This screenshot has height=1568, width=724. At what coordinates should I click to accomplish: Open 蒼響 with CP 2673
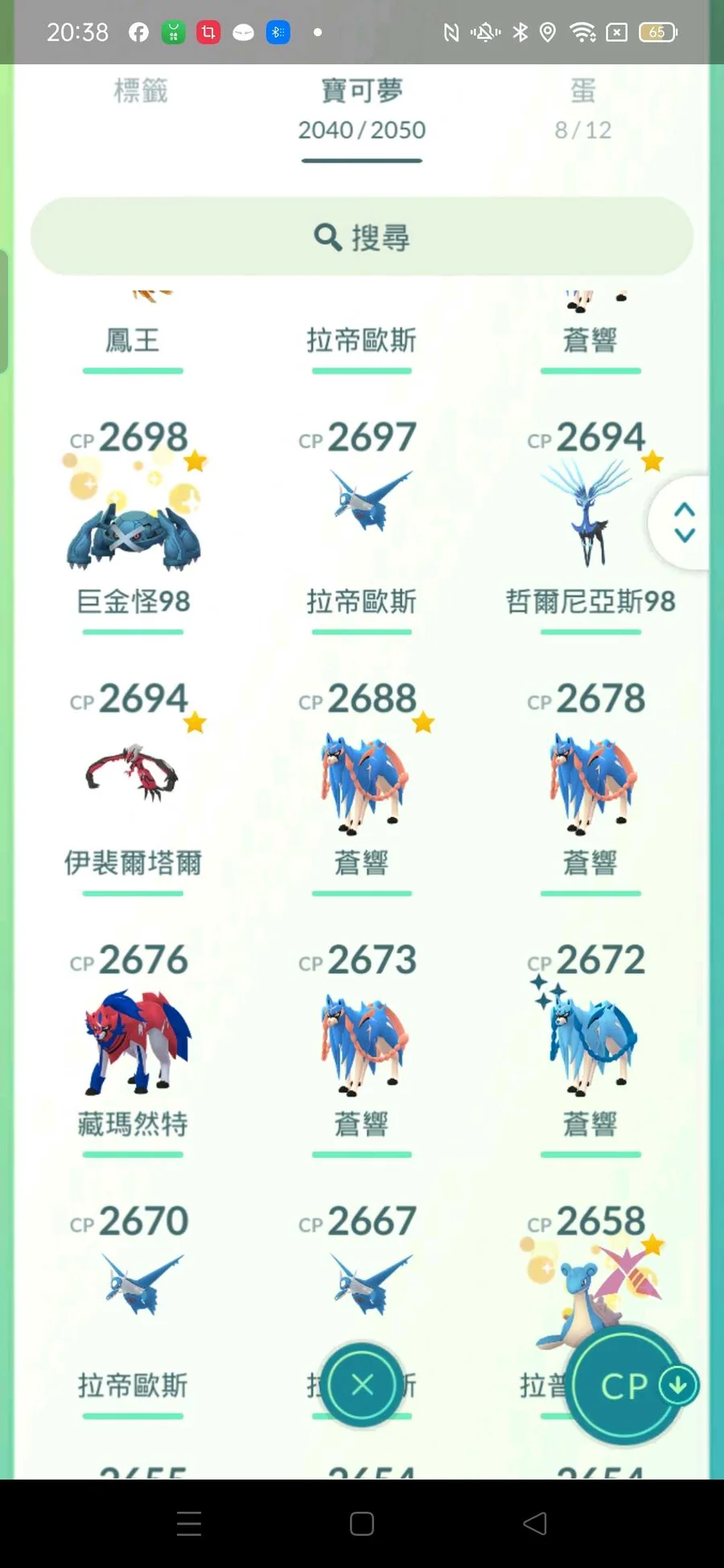tap(362, 1045)
